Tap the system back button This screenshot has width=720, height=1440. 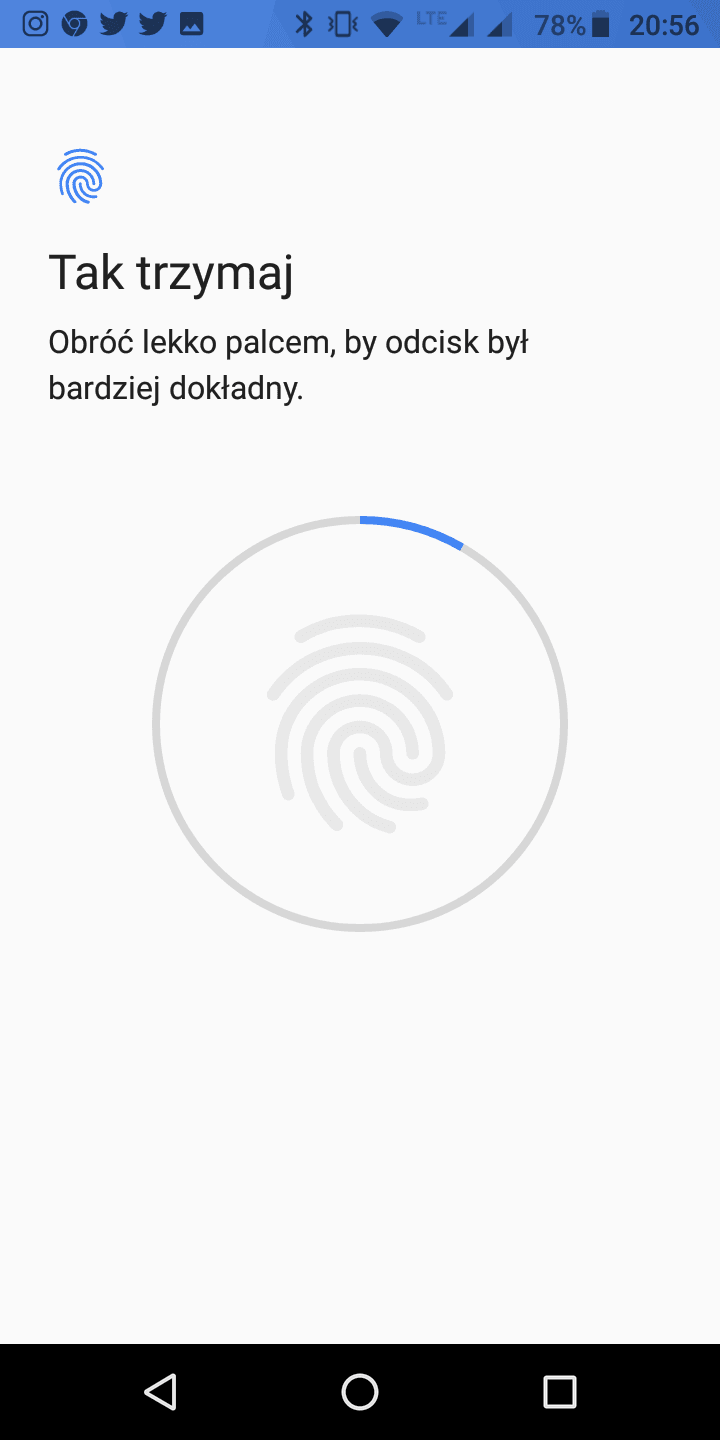(160, 1391)
